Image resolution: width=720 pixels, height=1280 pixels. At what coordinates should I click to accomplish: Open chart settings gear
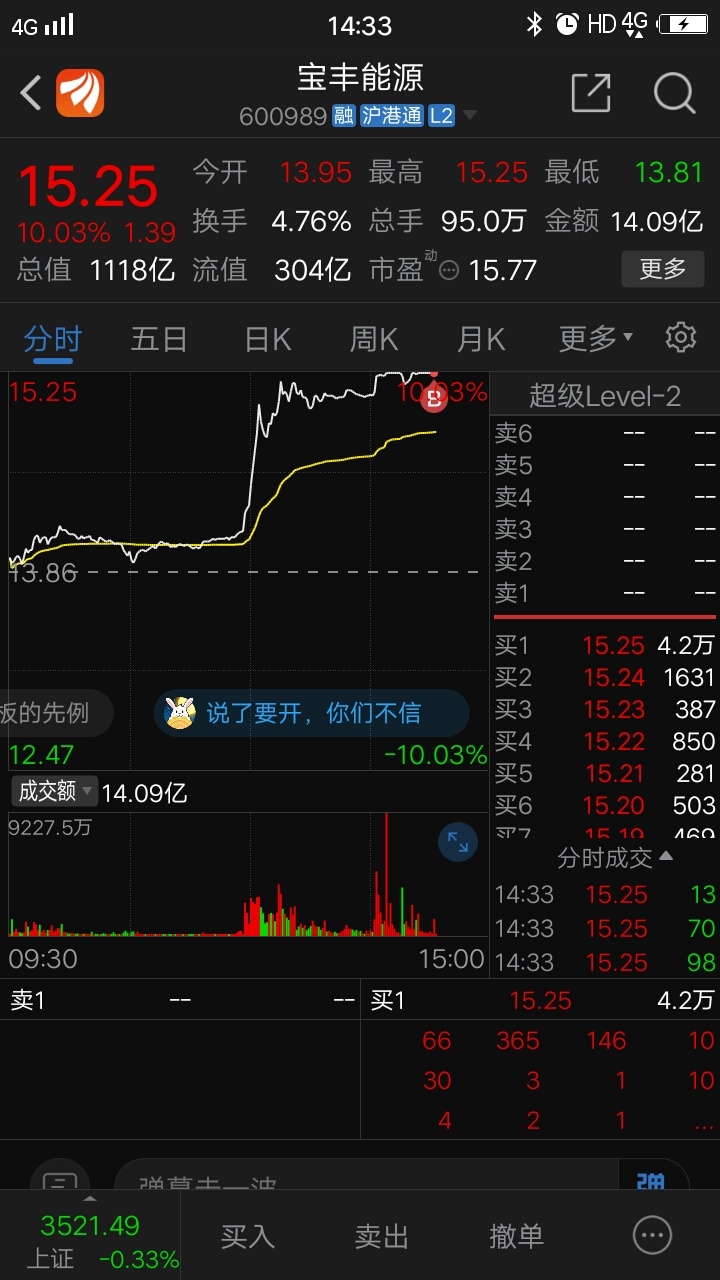tap(681, 337)
